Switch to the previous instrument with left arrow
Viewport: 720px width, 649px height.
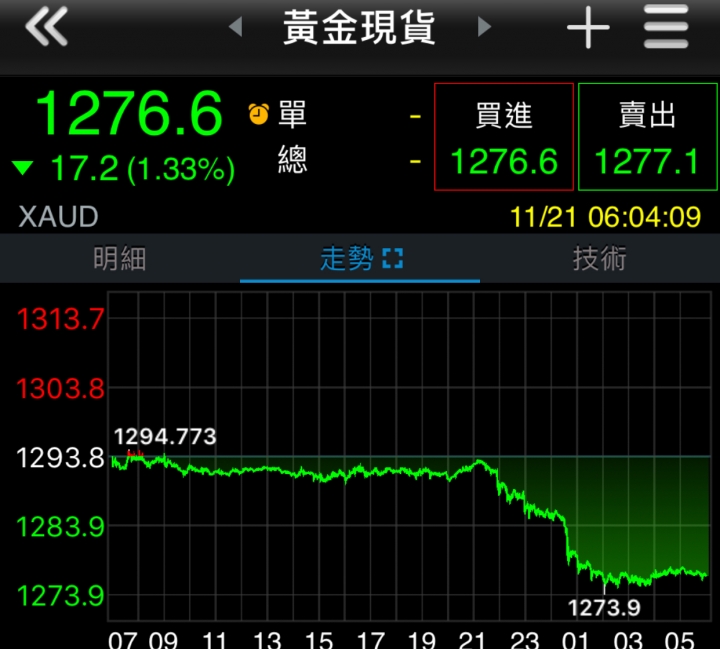(x=236, y=27)
